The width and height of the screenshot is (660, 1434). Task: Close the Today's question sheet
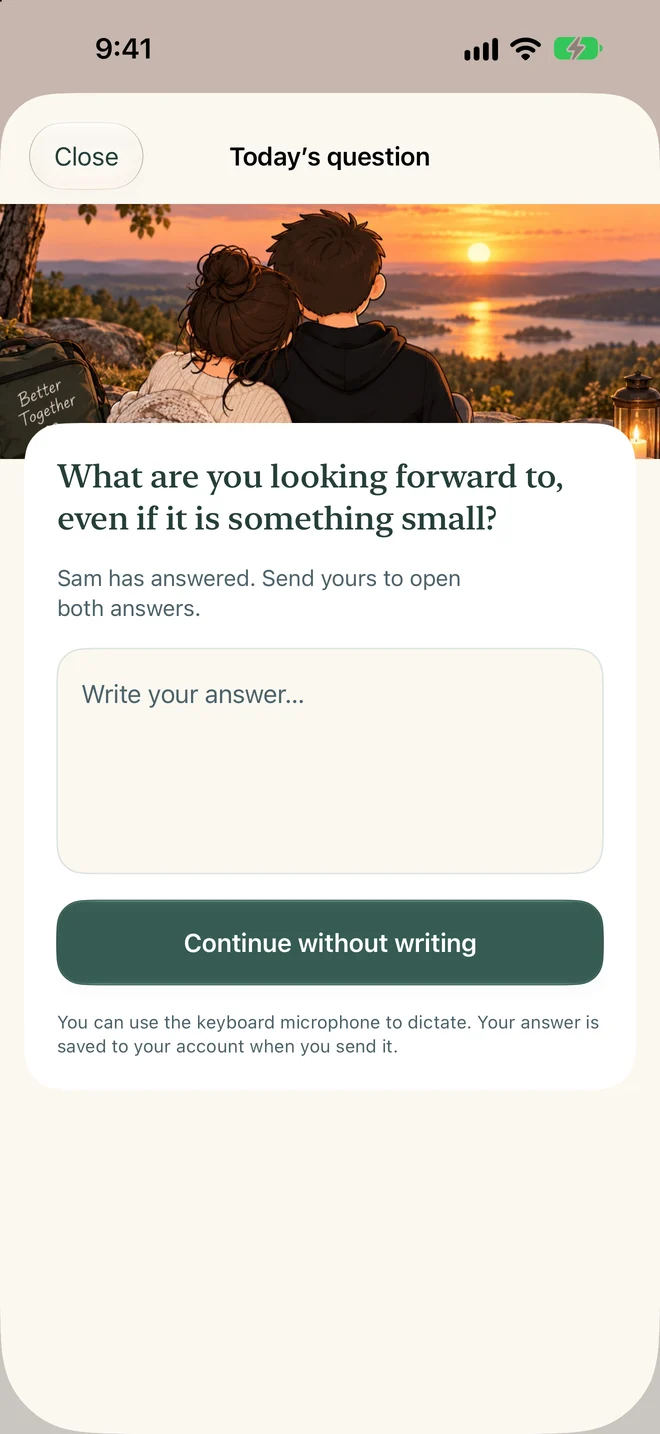click(86, 157)
